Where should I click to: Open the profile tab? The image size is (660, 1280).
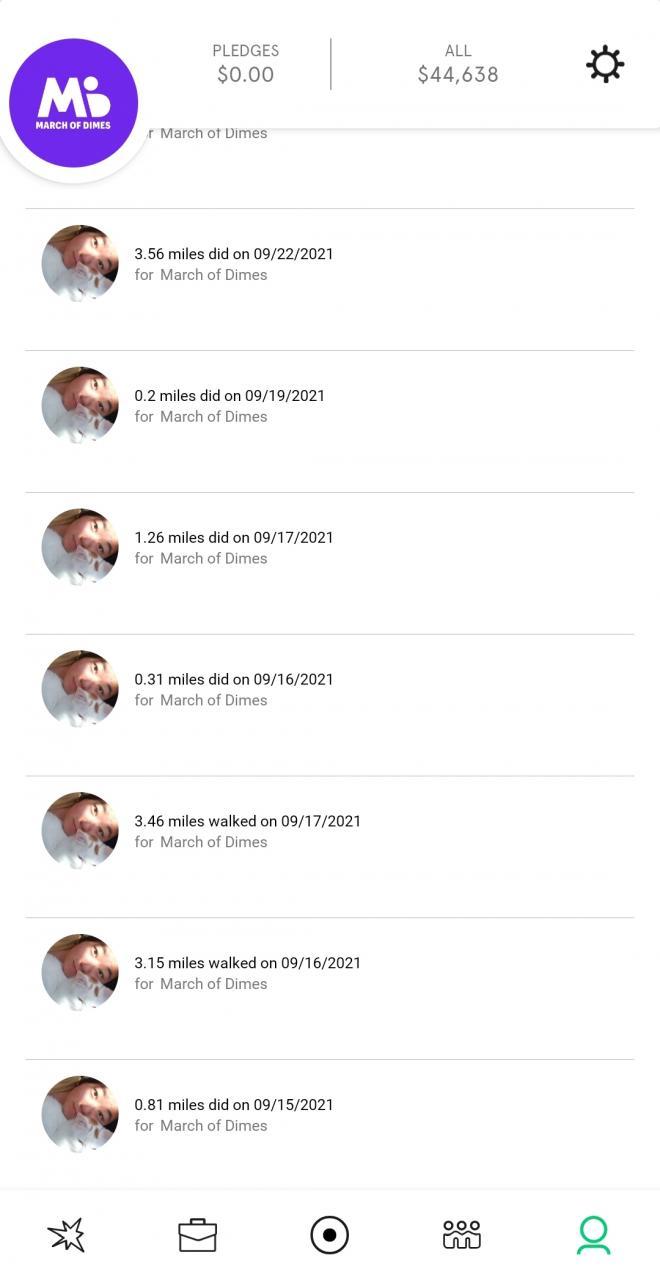click(x=593, y=1235)
